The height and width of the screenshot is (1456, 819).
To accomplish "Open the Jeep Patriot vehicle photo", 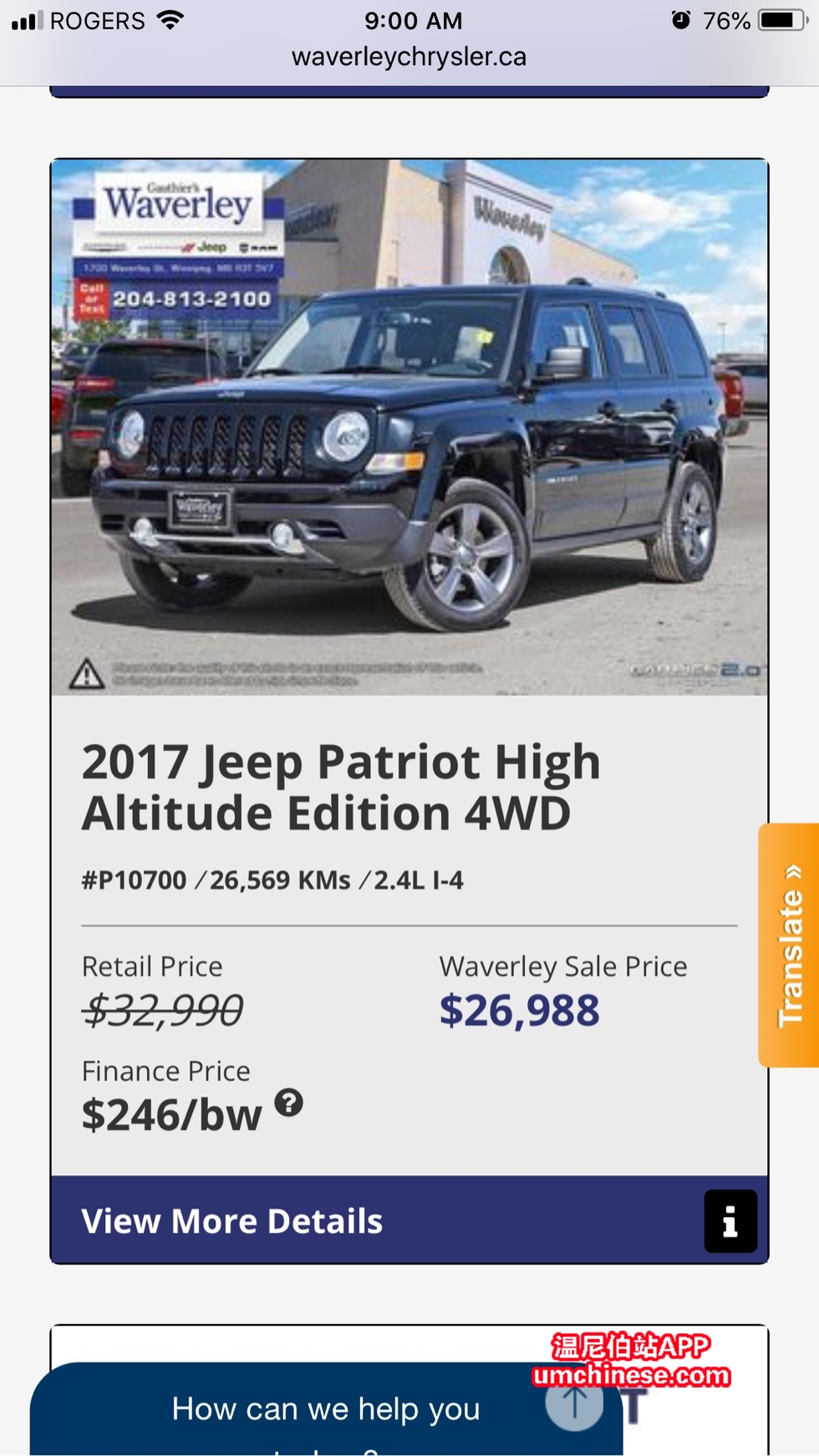I will pyautogui.click(x=409, y=428).
